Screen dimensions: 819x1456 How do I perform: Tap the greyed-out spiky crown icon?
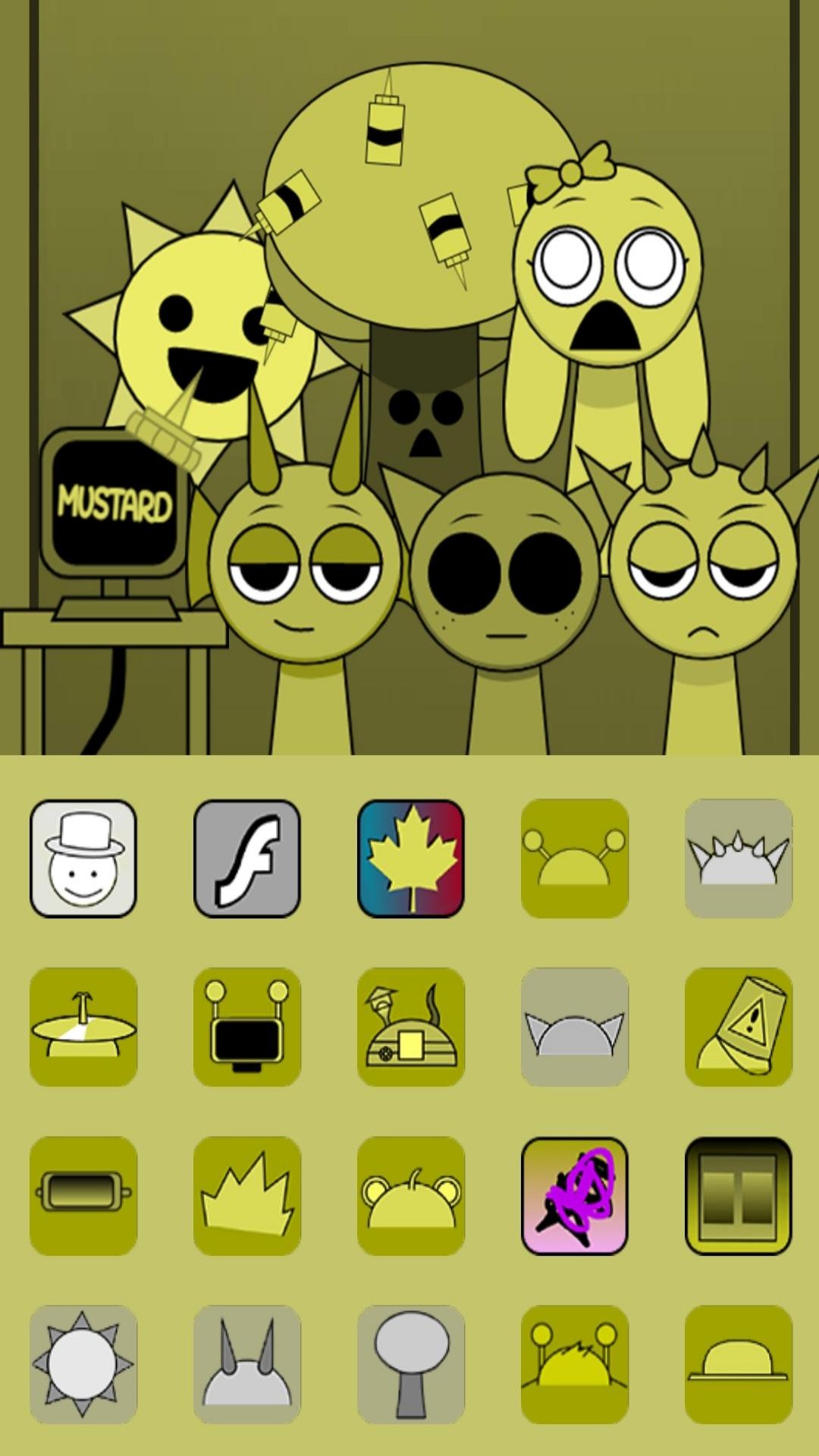coord(739,858)
